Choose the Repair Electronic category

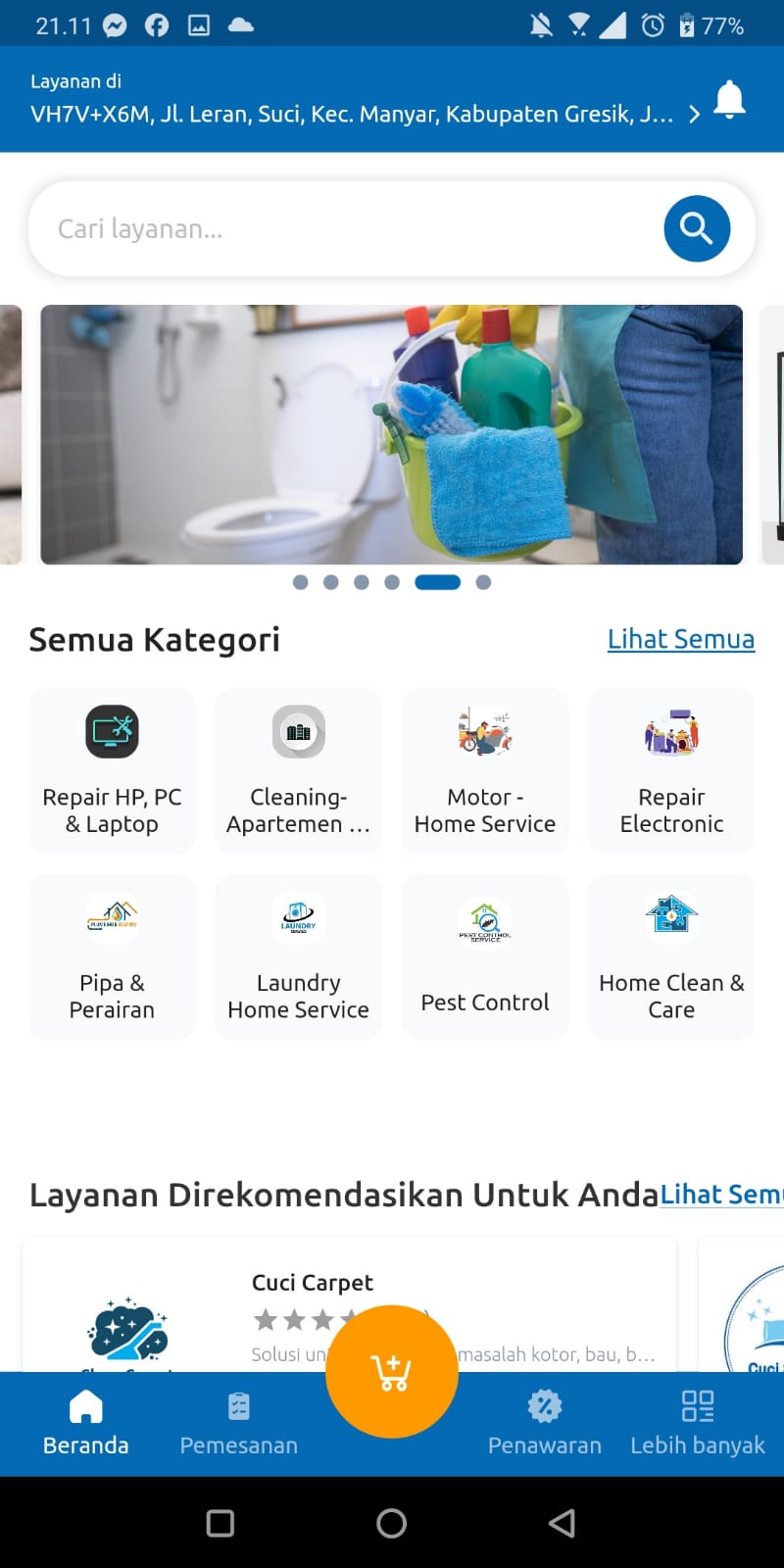[x=671, y=771]
